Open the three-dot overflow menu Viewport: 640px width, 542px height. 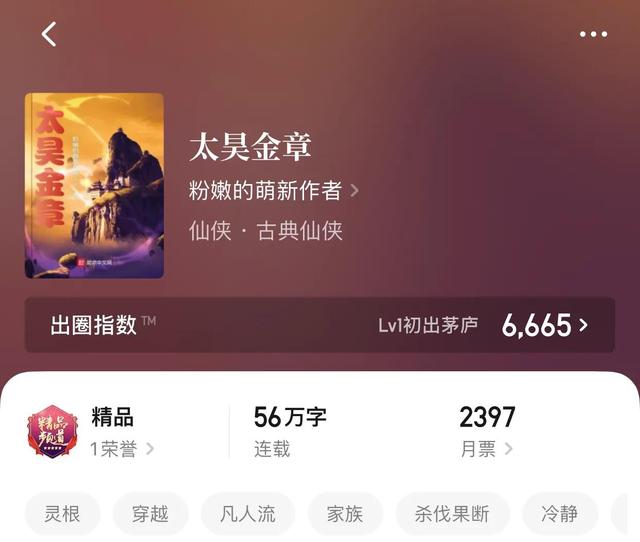pyautogui.click(x=593, y=34)
